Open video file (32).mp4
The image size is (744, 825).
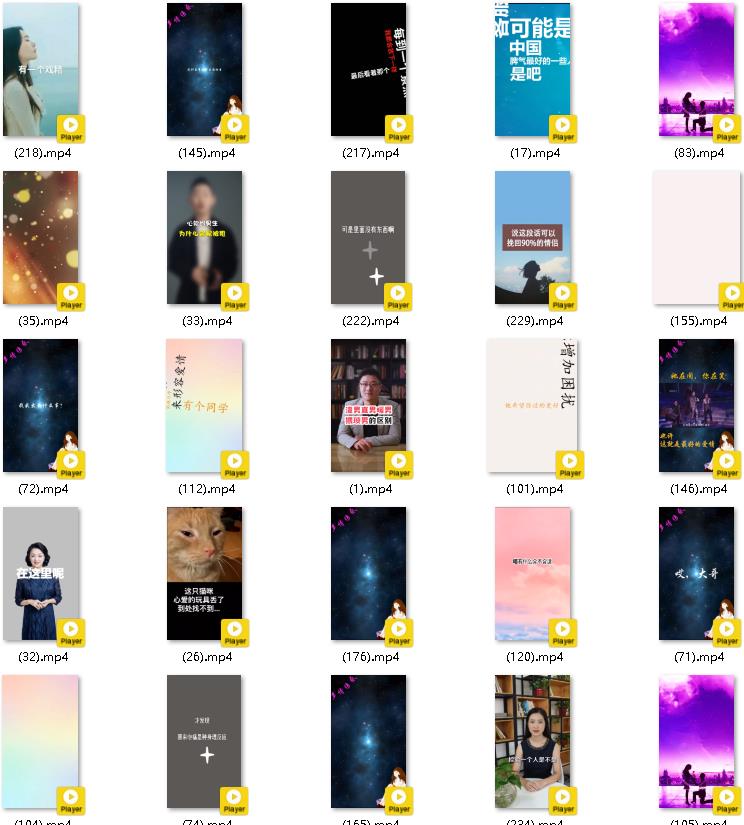click(41, 574)
